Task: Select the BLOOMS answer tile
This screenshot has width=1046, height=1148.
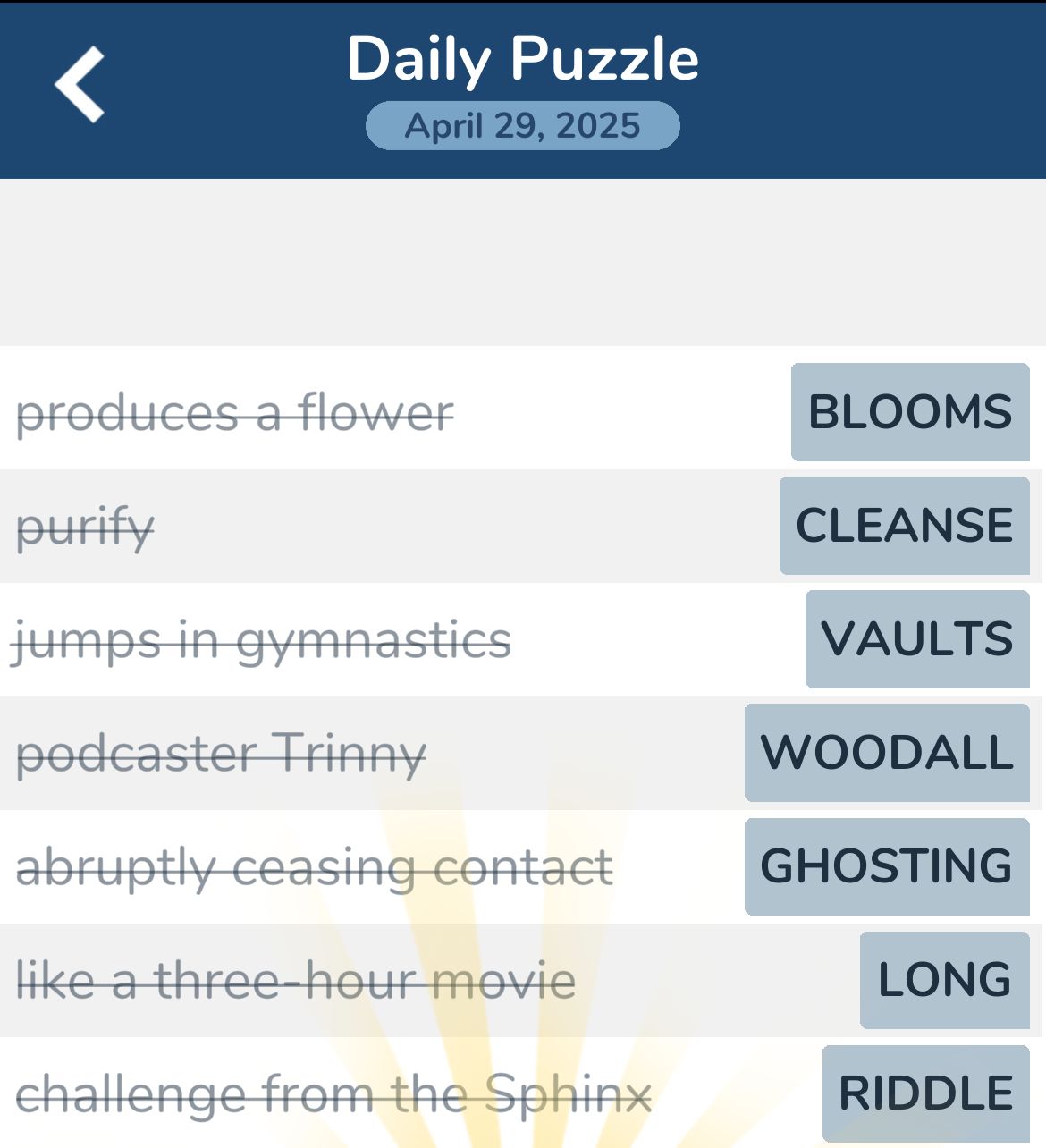Action: pyautogui.click(x=910, y=412)
